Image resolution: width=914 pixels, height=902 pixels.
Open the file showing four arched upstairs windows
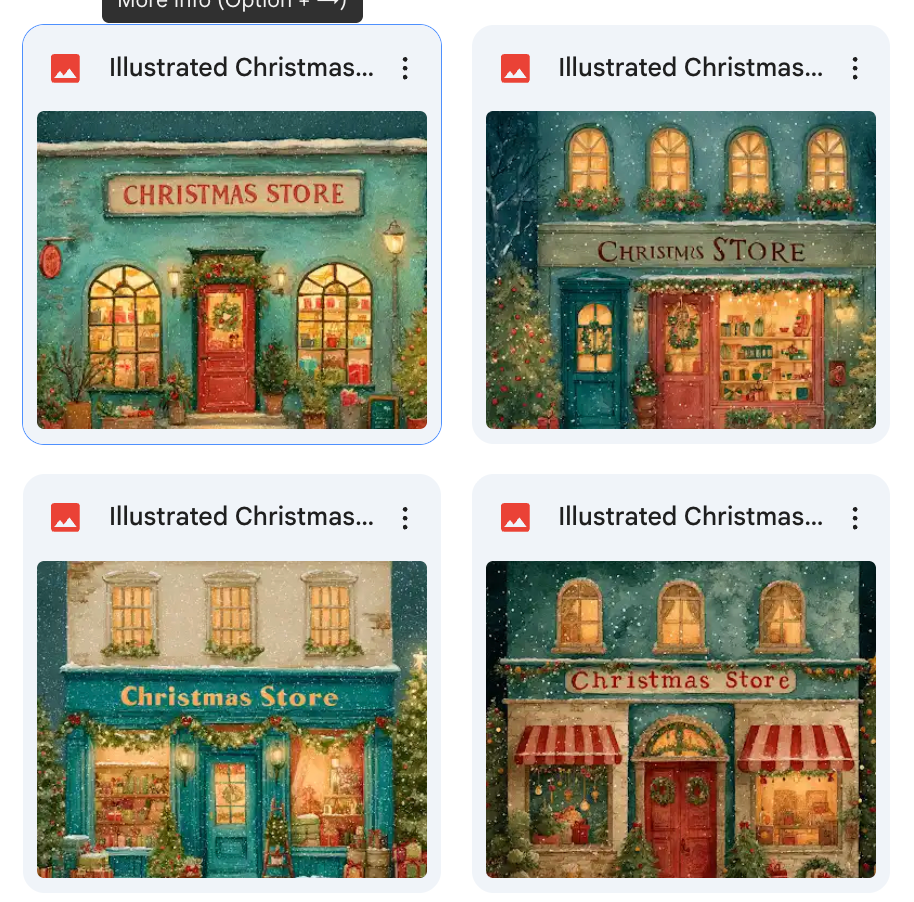point(680,269)
